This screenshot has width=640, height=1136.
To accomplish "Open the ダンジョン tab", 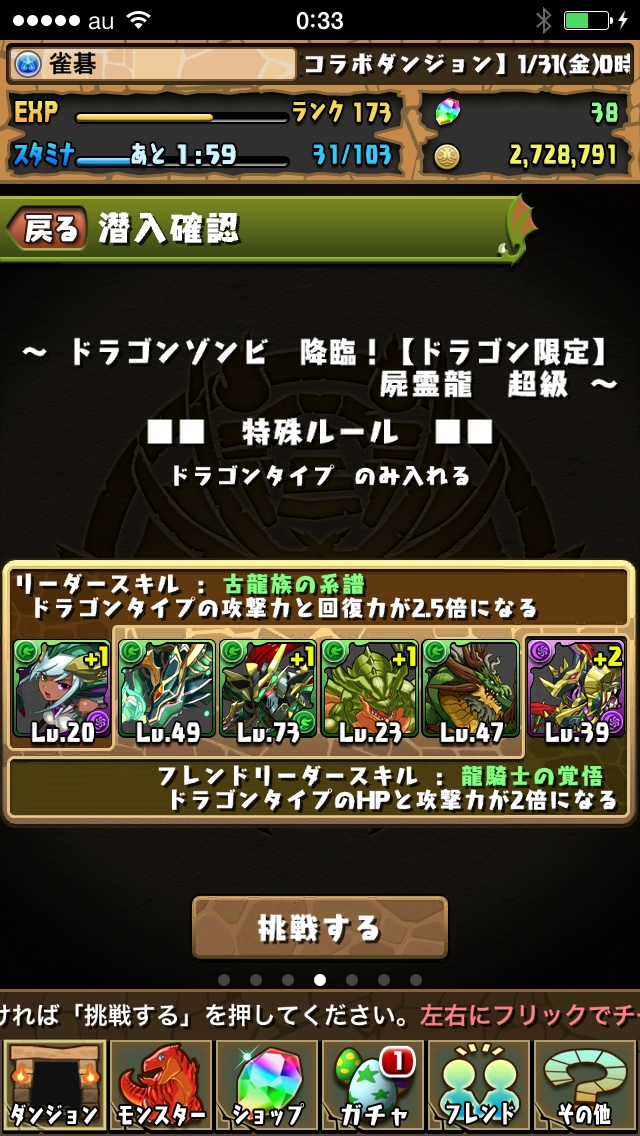I will pos(54,1086).
